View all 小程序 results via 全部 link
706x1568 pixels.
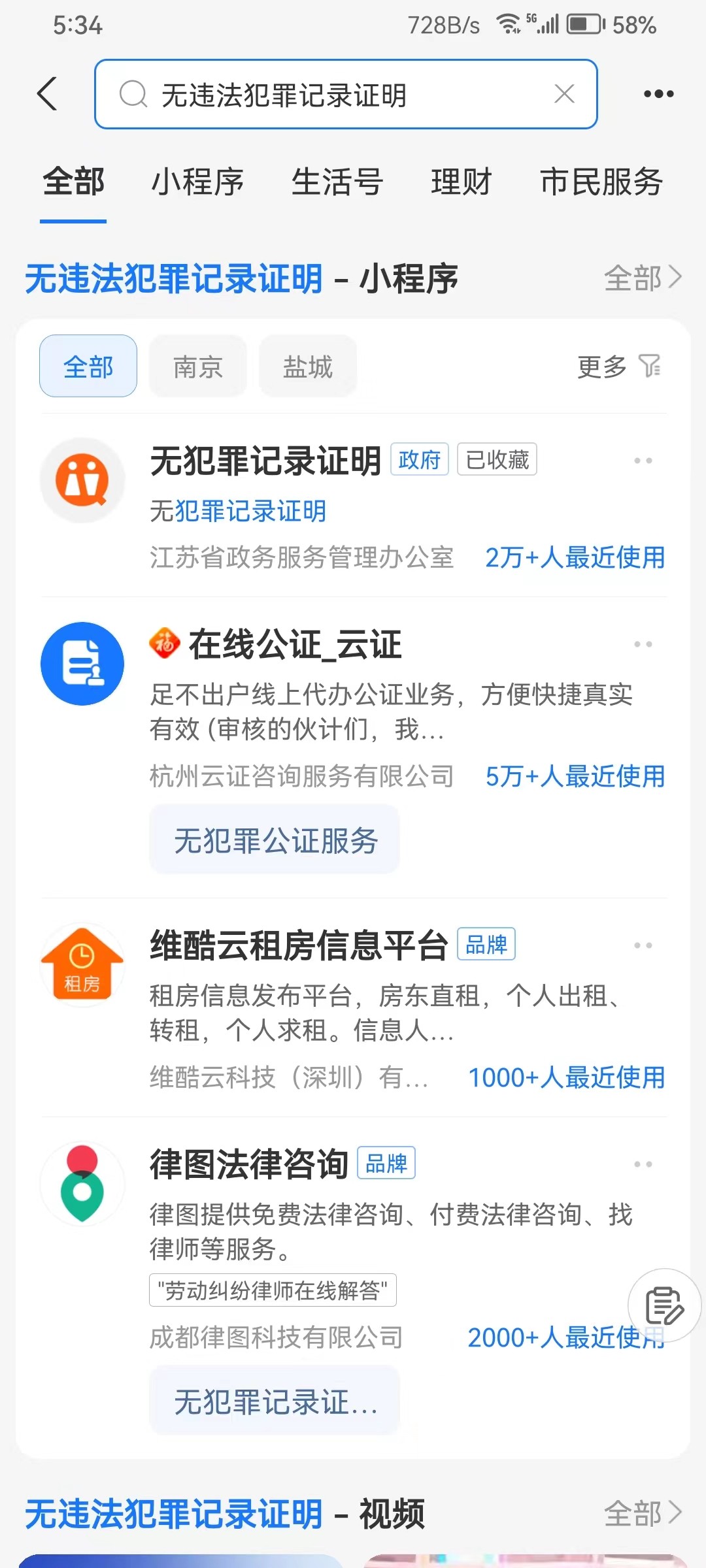pyautogui.click(x=643, y=278)
